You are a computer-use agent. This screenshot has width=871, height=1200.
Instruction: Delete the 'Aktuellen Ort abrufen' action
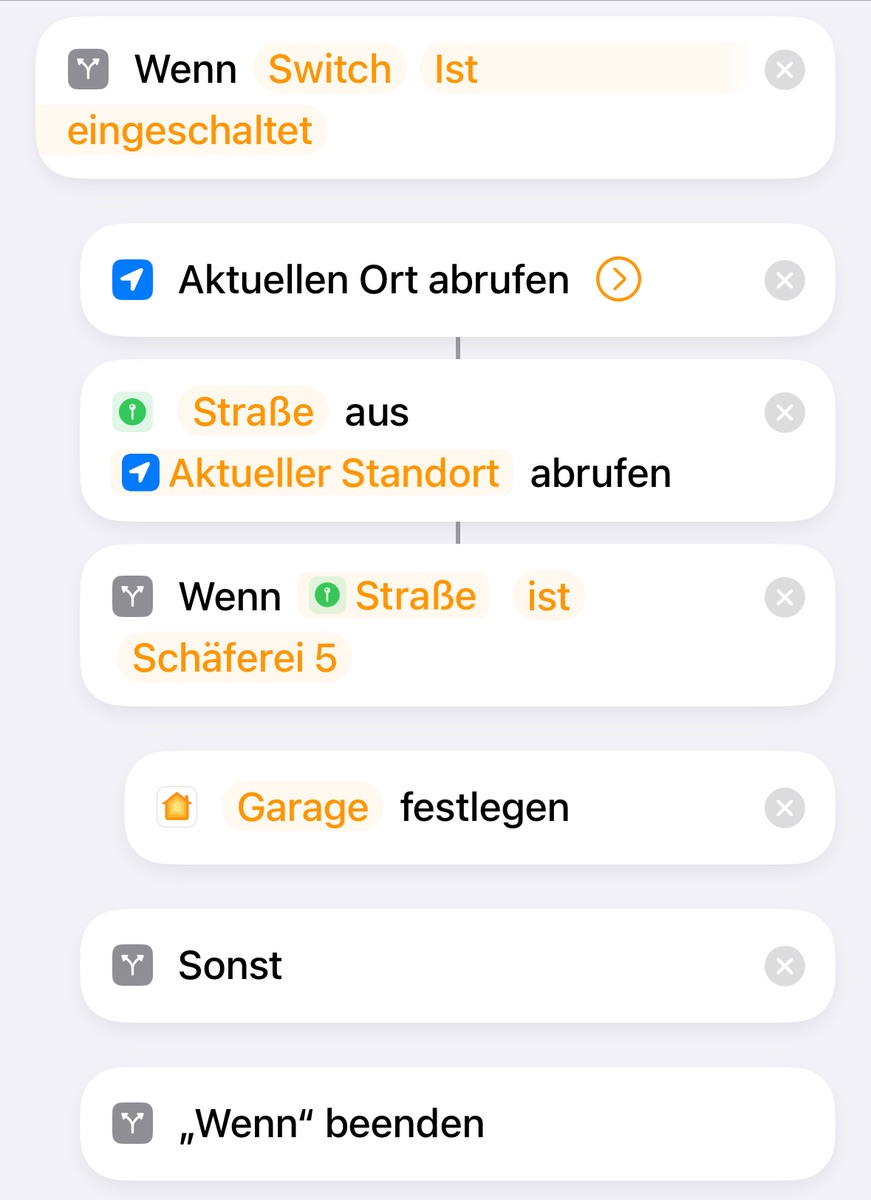[x=784, y=281]
